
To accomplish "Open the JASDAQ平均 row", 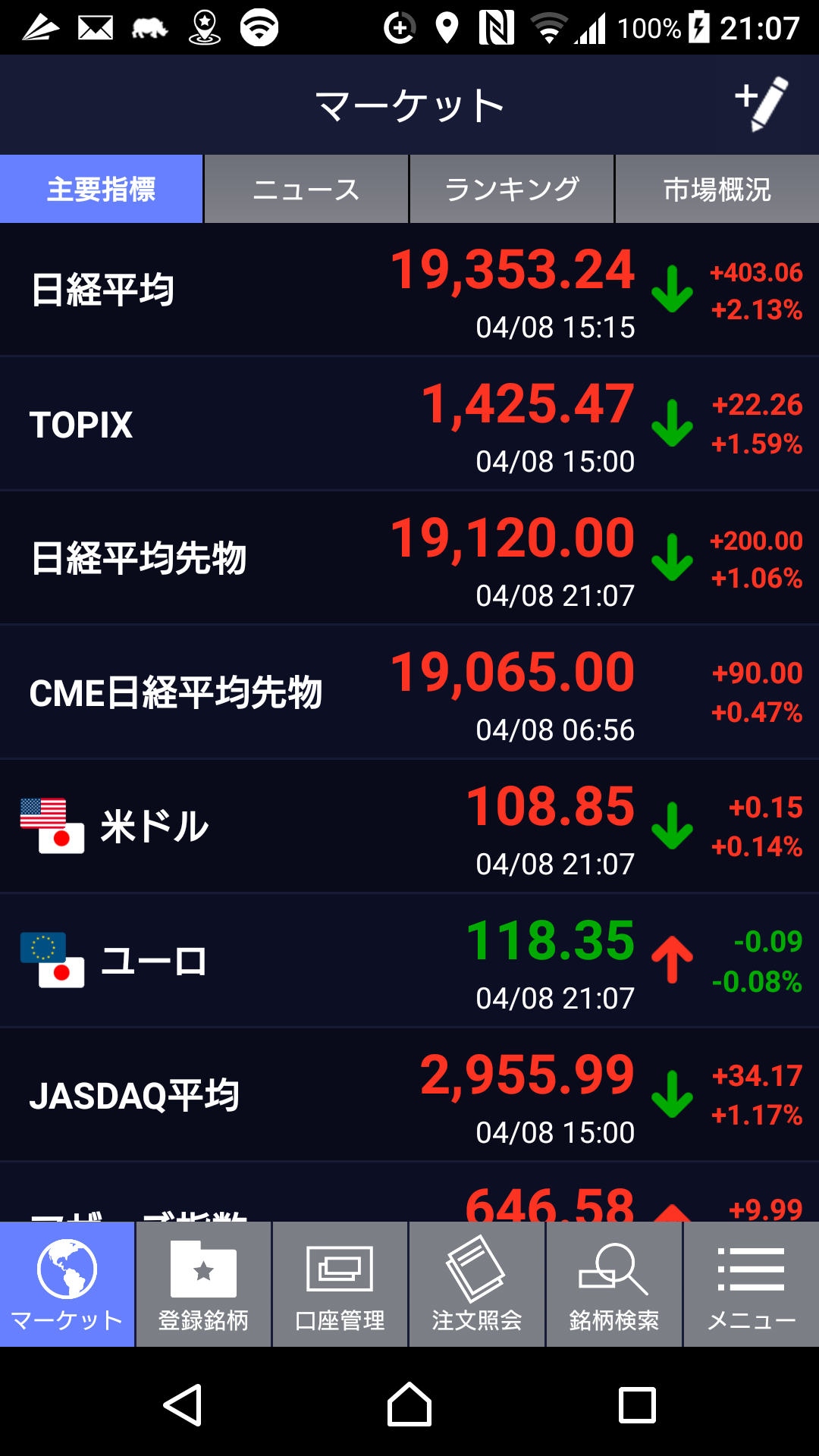I will click(x=409, y=1095).
